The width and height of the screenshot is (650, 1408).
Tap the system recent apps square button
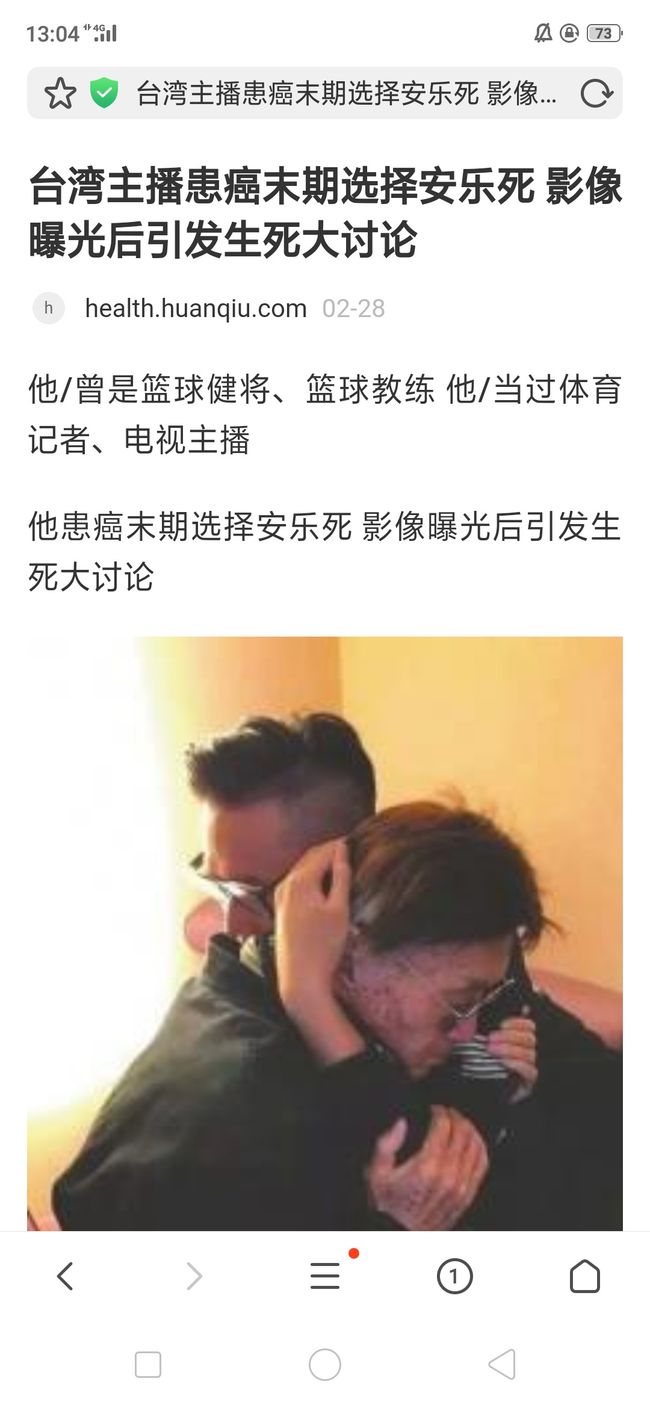click(148, 1365)
